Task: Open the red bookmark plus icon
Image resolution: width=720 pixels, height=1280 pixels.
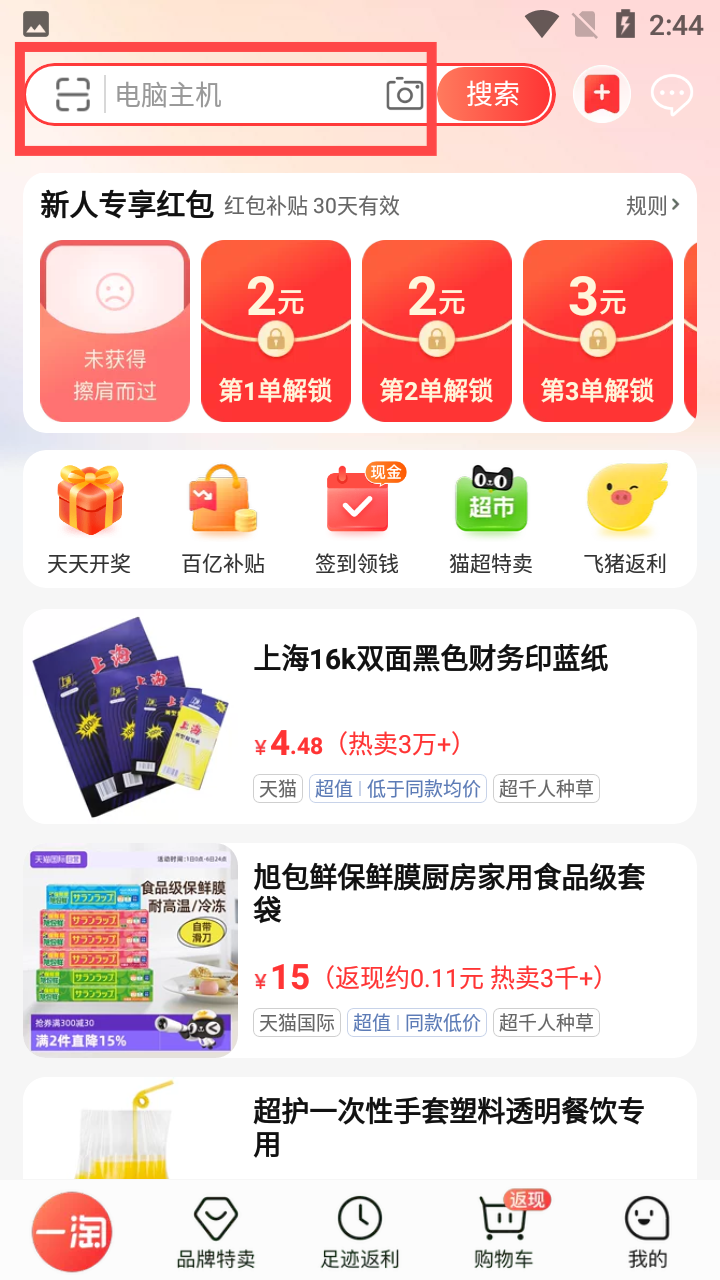Action: [x=601, y=95]
